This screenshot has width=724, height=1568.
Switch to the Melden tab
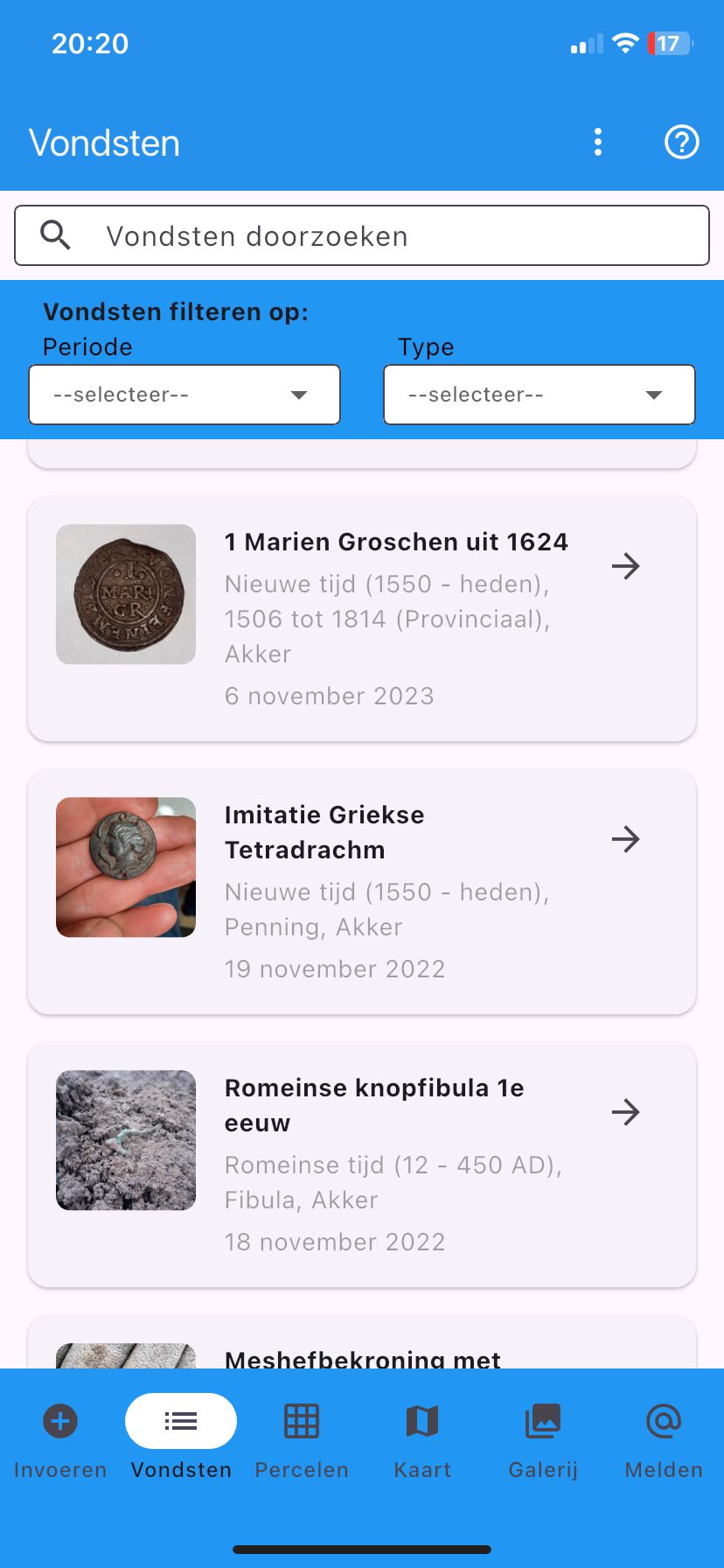tap(664, 1438)
